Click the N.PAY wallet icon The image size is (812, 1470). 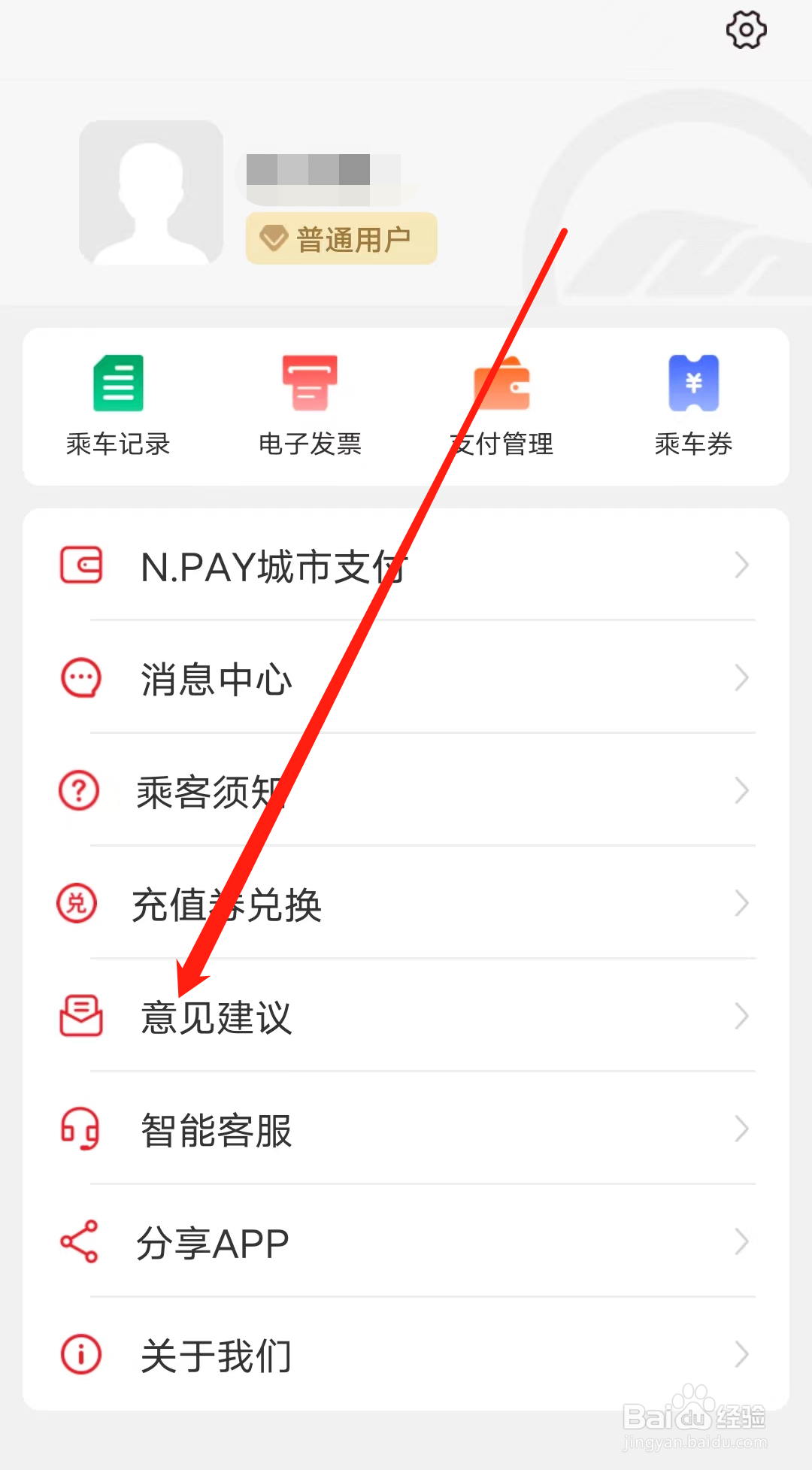[x=80, y=565]
